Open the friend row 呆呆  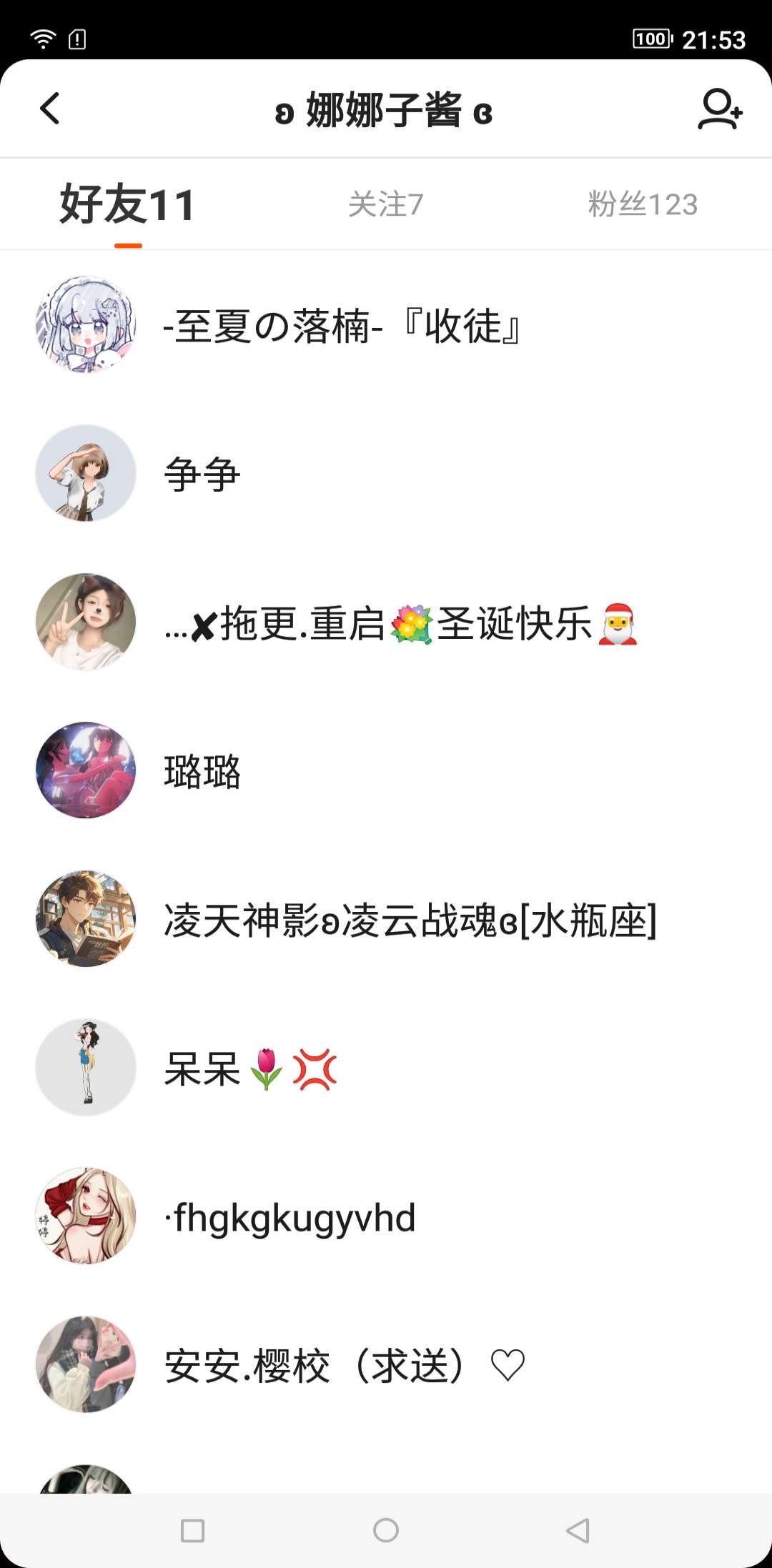(x=250, y=1069)
